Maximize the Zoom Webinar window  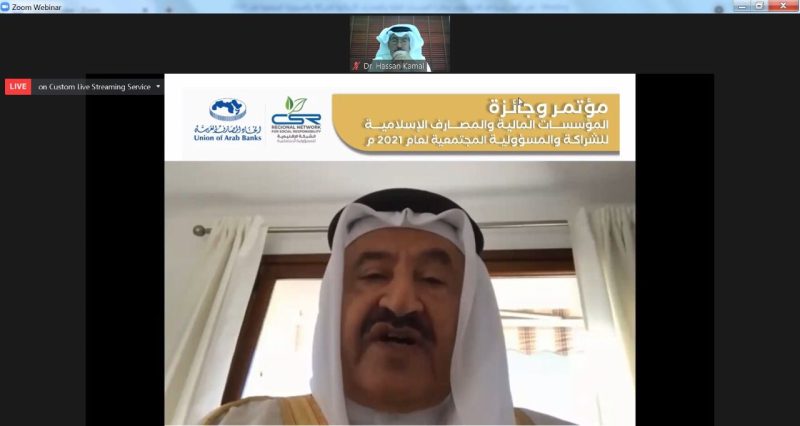click(x=758, y=6)
